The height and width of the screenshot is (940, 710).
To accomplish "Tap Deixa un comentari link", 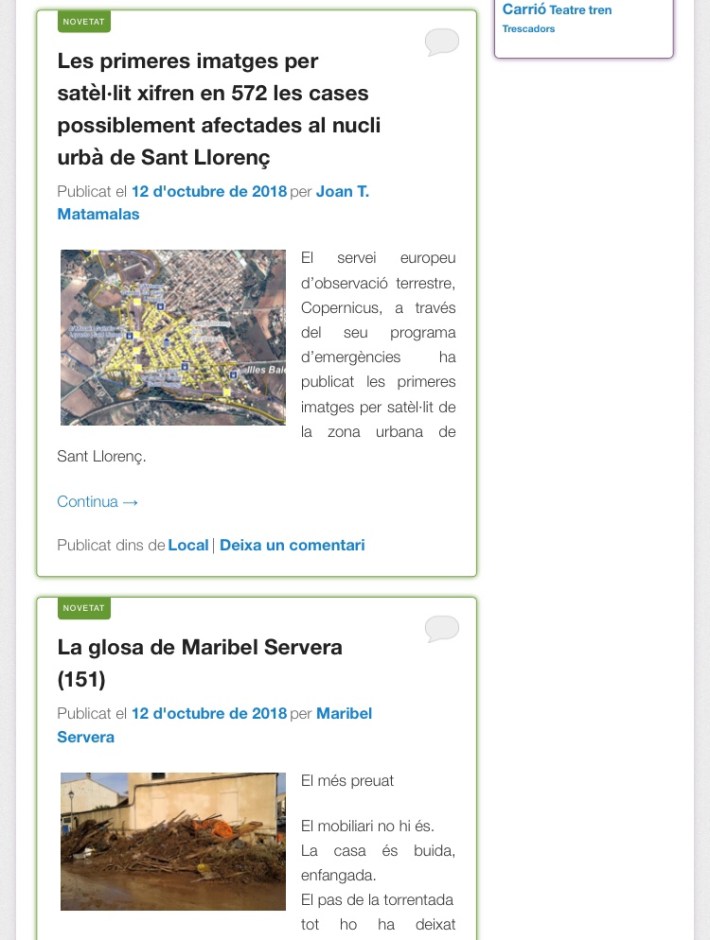I will [x=292, y=545].
